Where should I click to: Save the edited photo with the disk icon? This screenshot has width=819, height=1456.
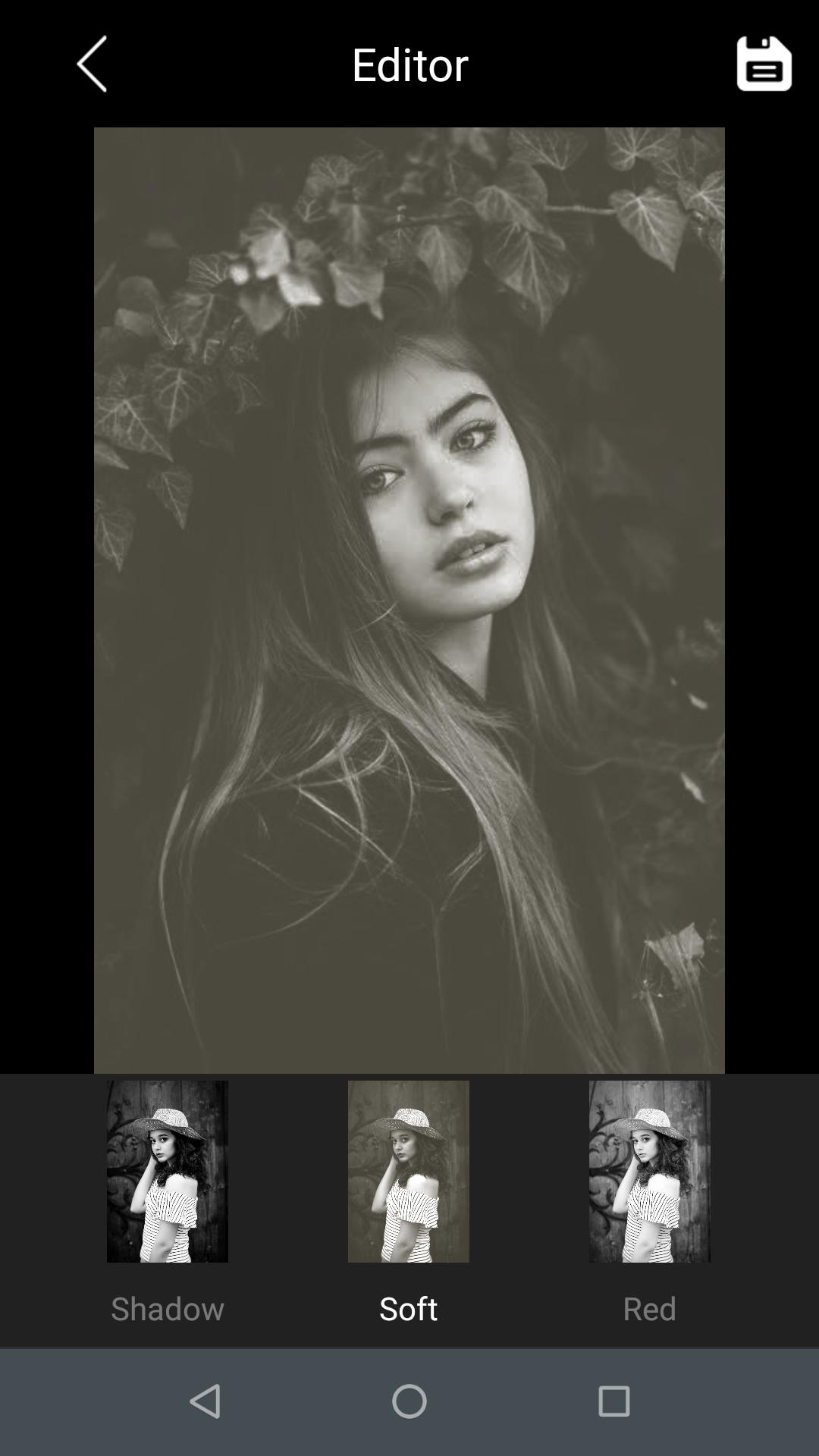click(764, 64)
